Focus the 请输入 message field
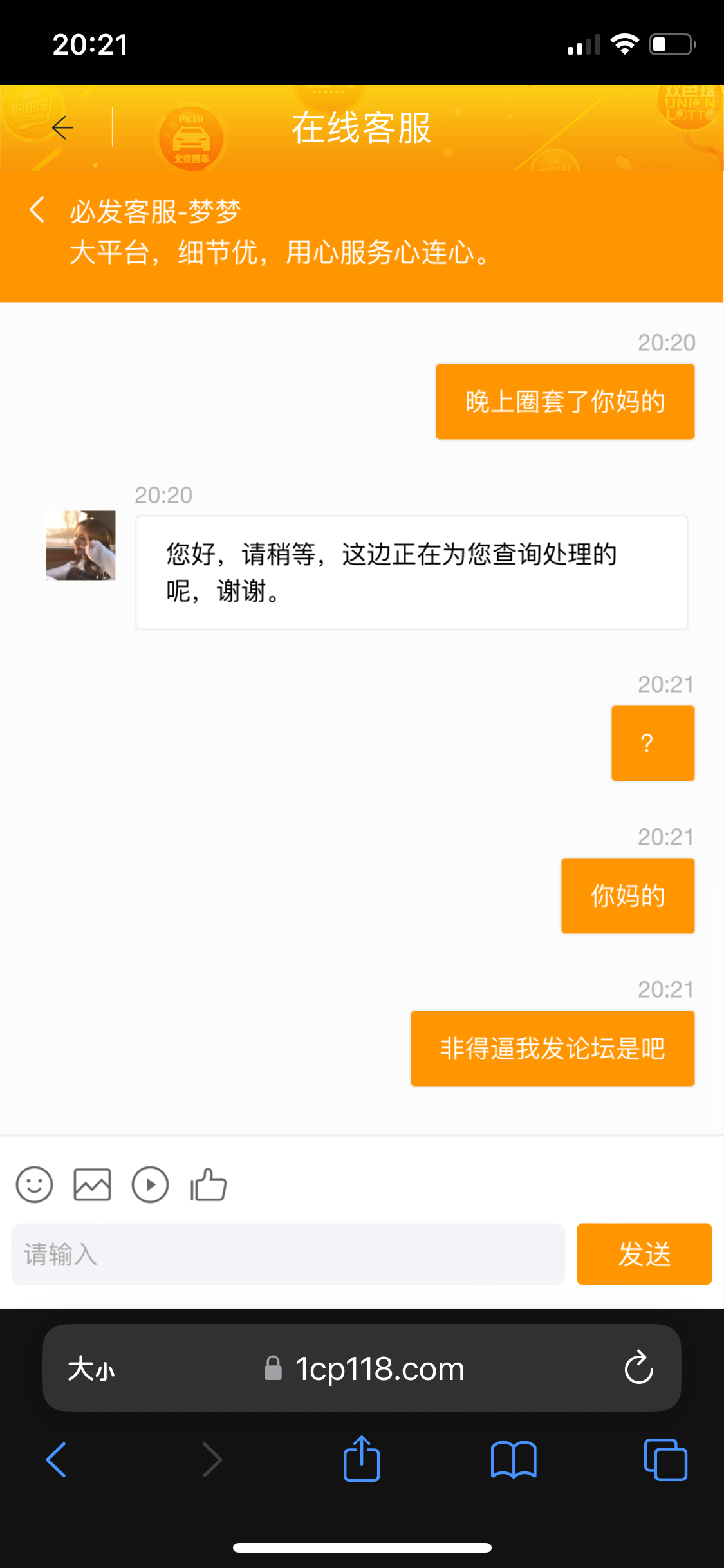Screen dimensions: 724x1568 coord(288,1254)
